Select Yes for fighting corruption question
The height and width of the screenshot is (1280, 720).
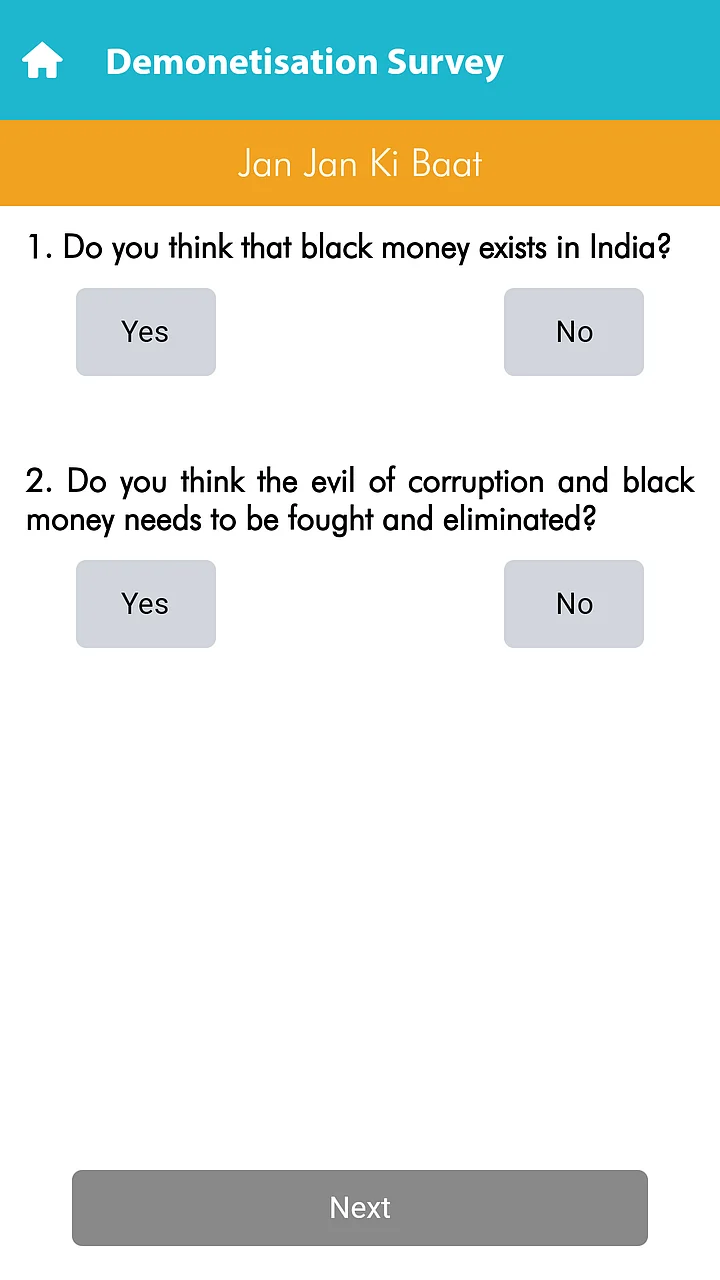[x=146, y=604]
